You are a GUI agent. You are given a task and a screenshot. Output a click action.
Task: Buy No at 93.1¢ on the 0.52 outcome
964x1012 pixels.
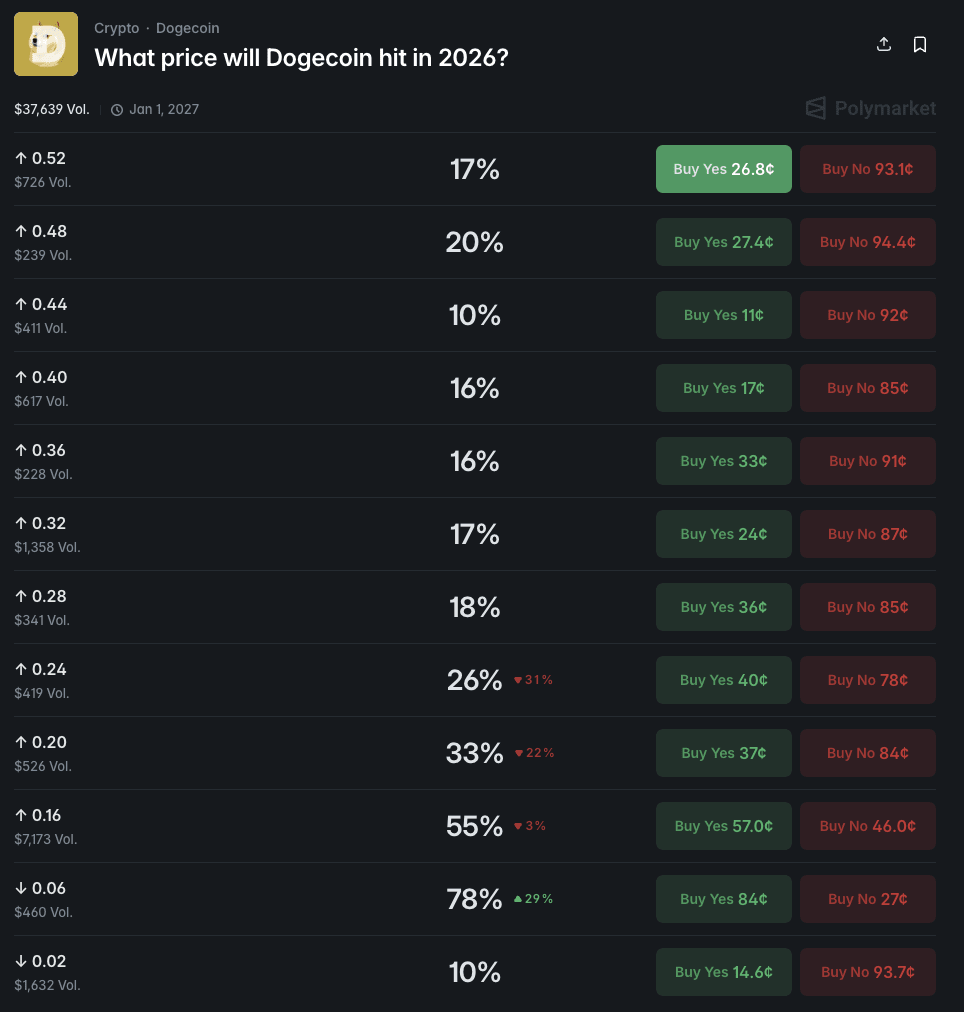[867, 169]
